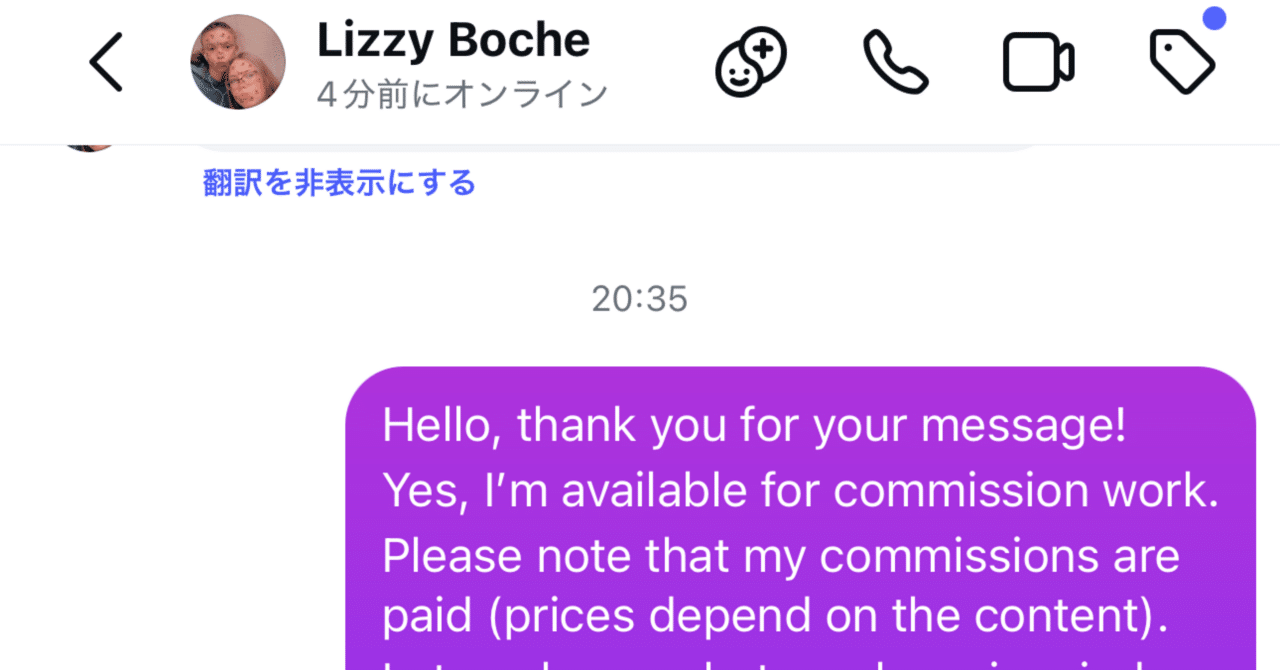The image size is (1280, 670).
Task: Open the label tag icon
Action: 1182,62
